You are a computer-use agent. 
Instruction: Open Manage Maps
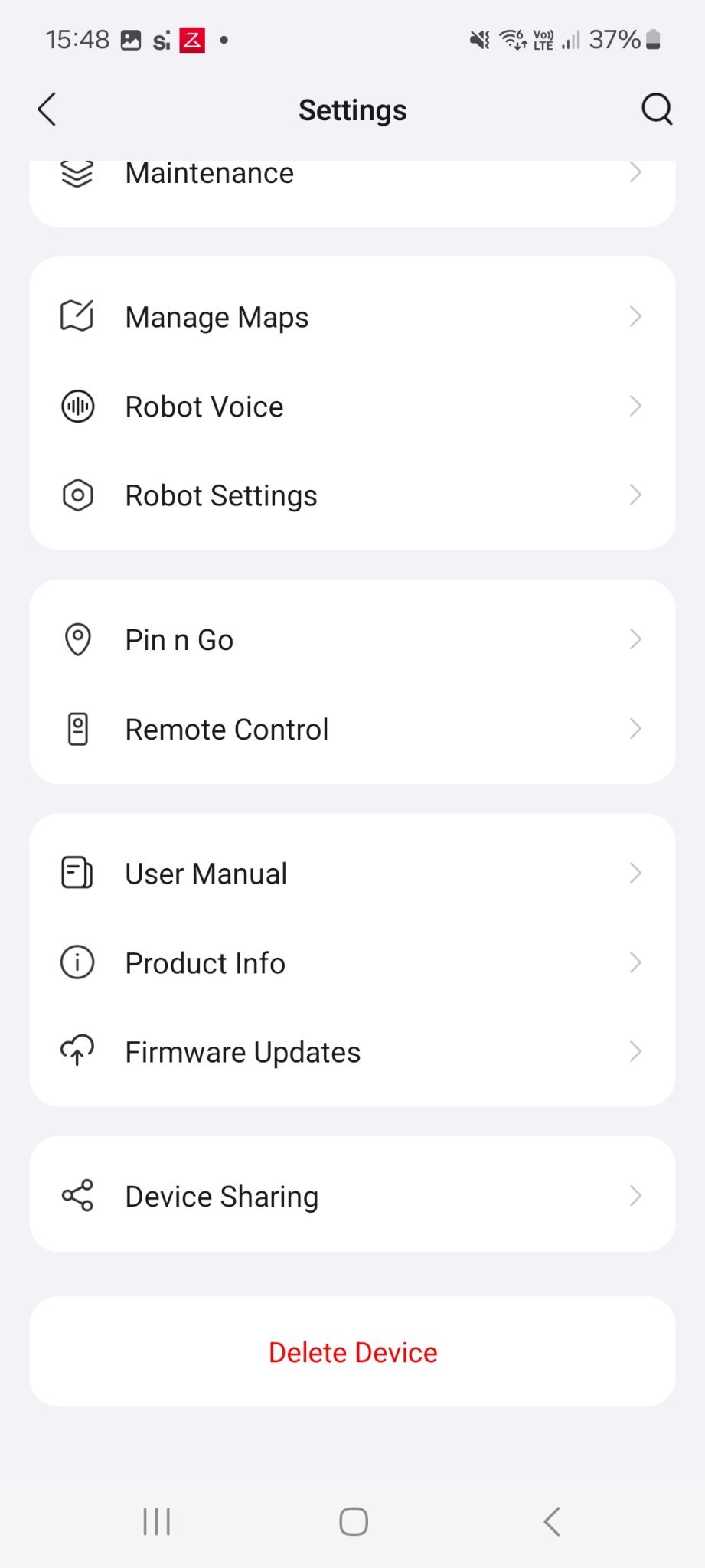pos(352,317)
